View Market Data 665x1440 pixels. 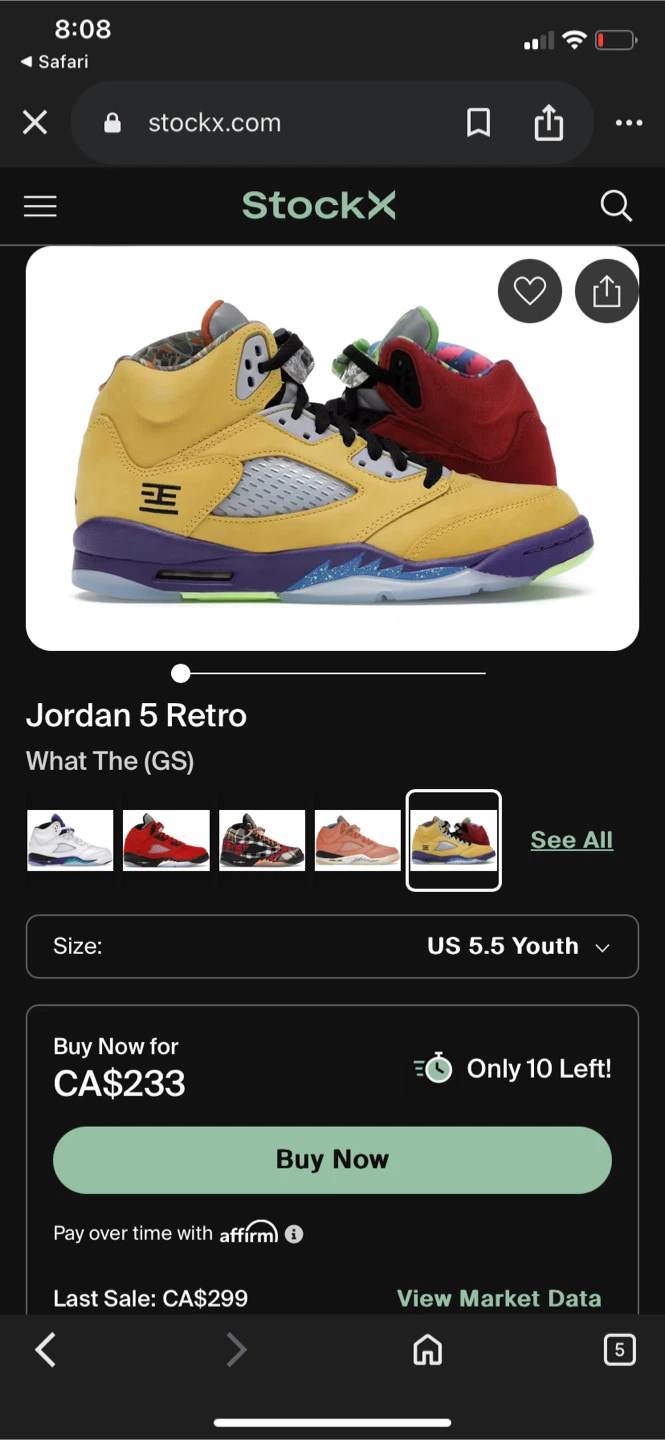tap(499, 1298)
